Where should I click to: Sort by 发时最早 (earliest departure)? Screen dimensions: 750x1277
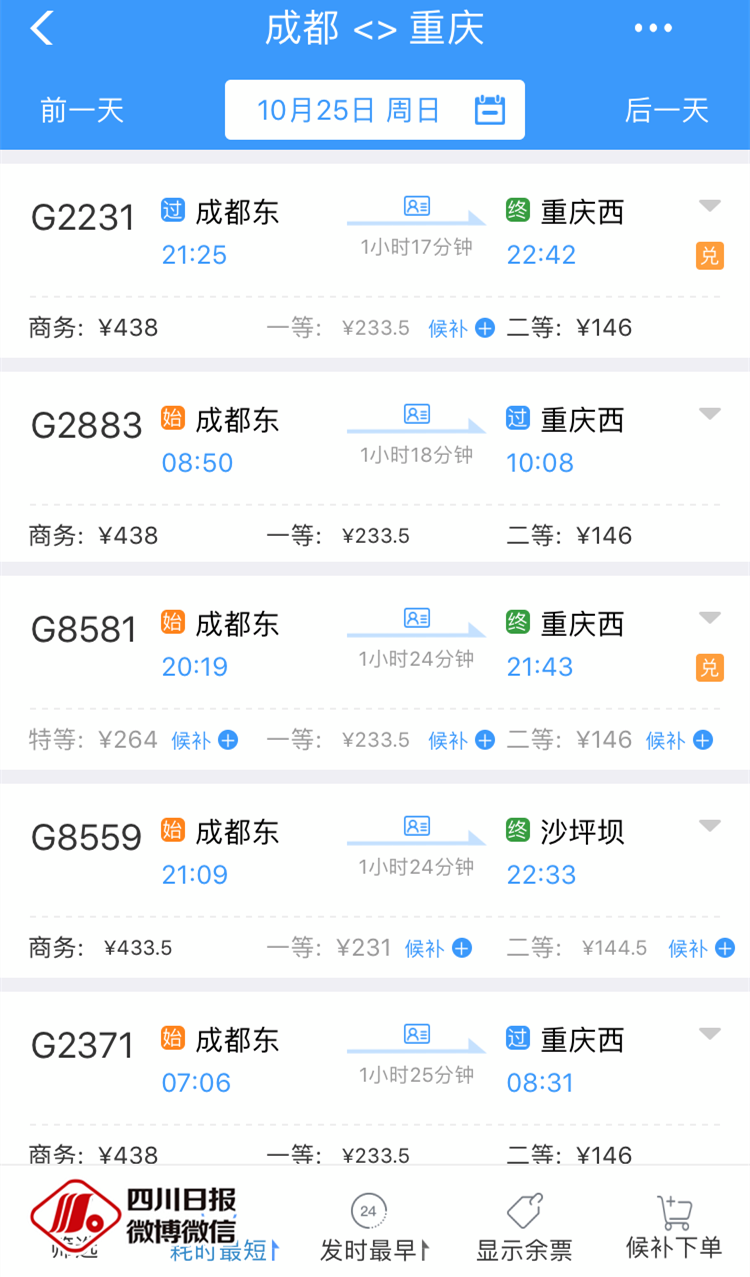point(375,1230)
